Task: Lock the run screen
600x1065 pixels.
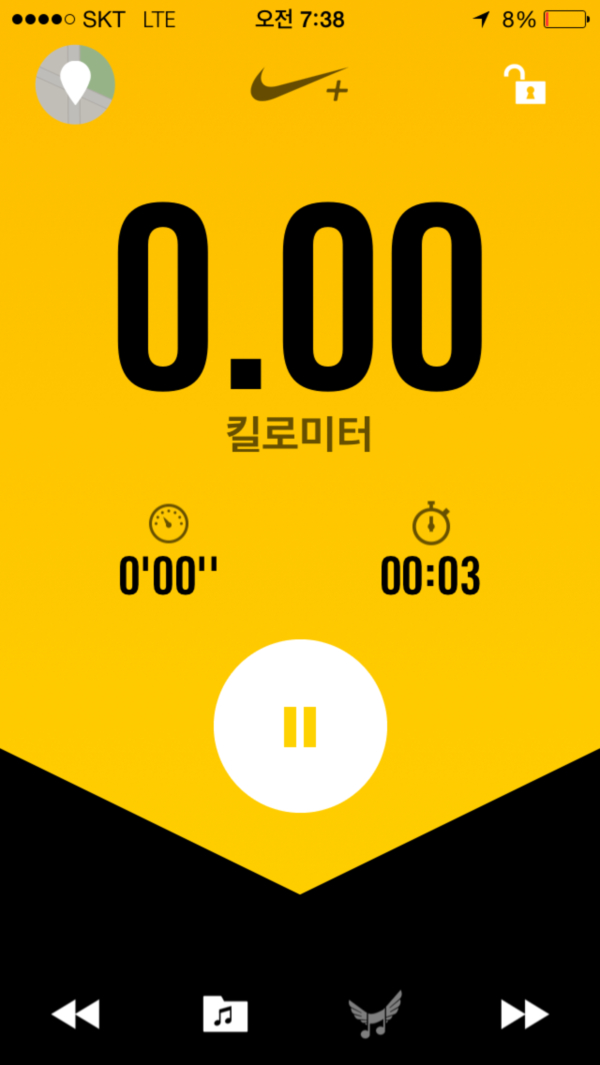Action: point(525,84)
